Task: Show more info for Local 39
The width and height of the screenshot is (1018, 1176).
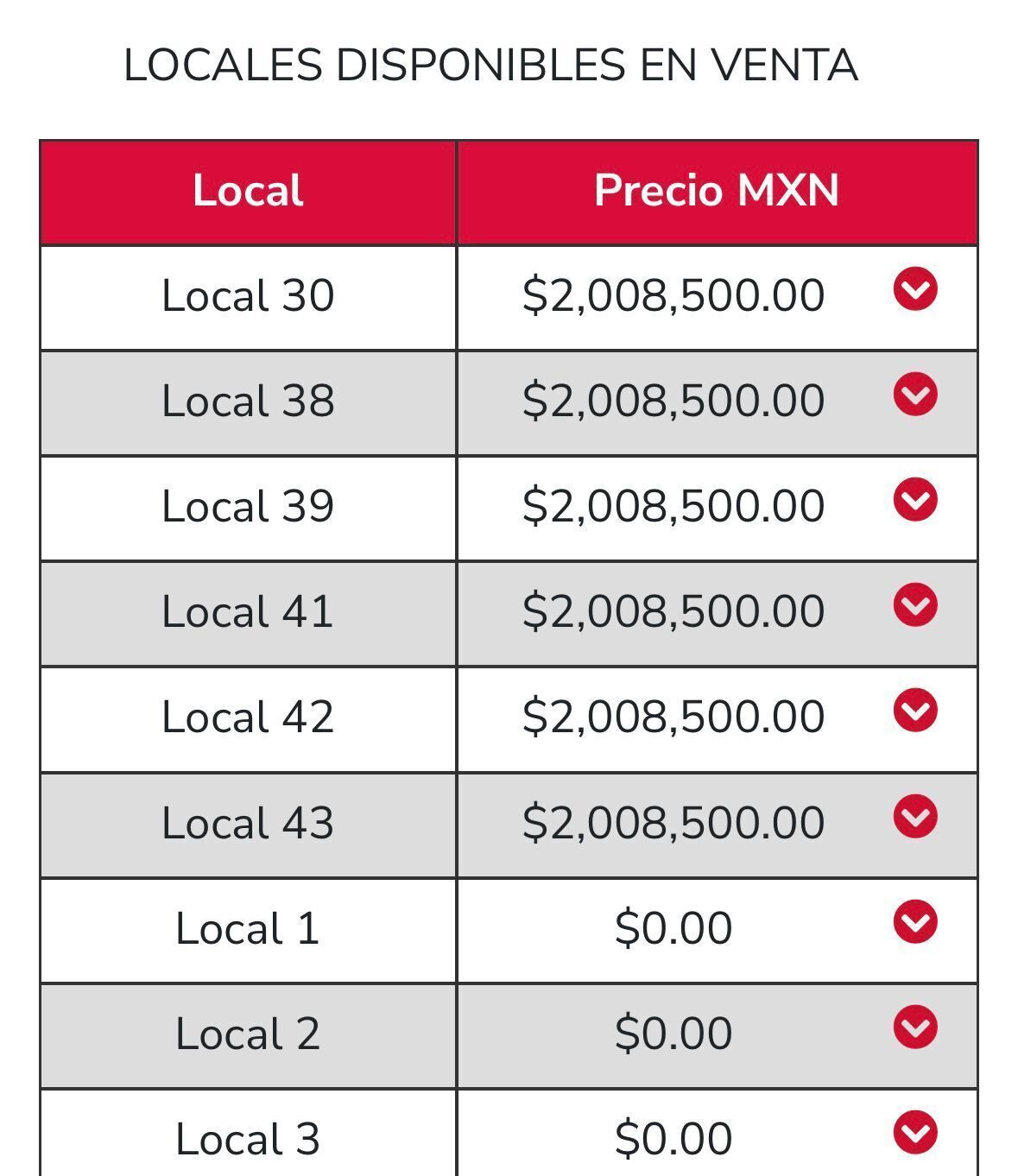Action: (x=915, y=499)
